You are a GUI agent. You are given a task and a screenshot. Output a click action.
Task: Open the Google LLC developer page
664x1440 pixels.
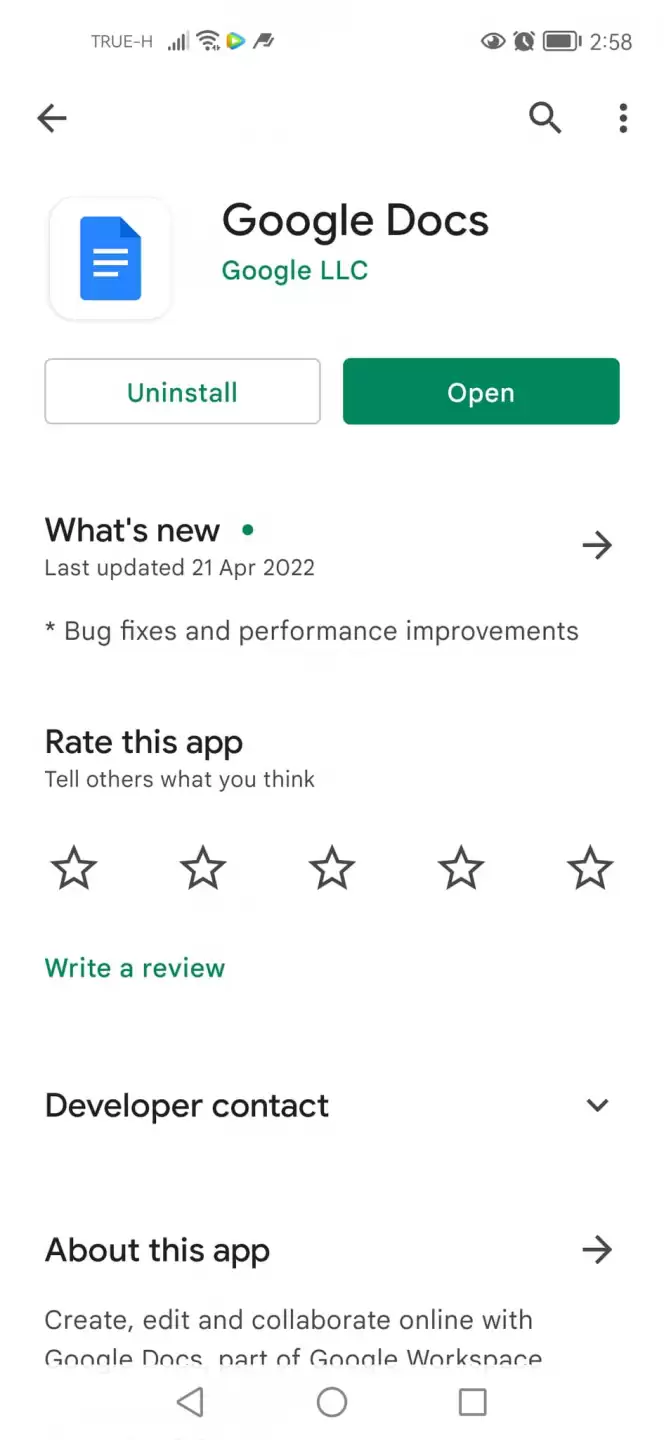pos(294,270)
